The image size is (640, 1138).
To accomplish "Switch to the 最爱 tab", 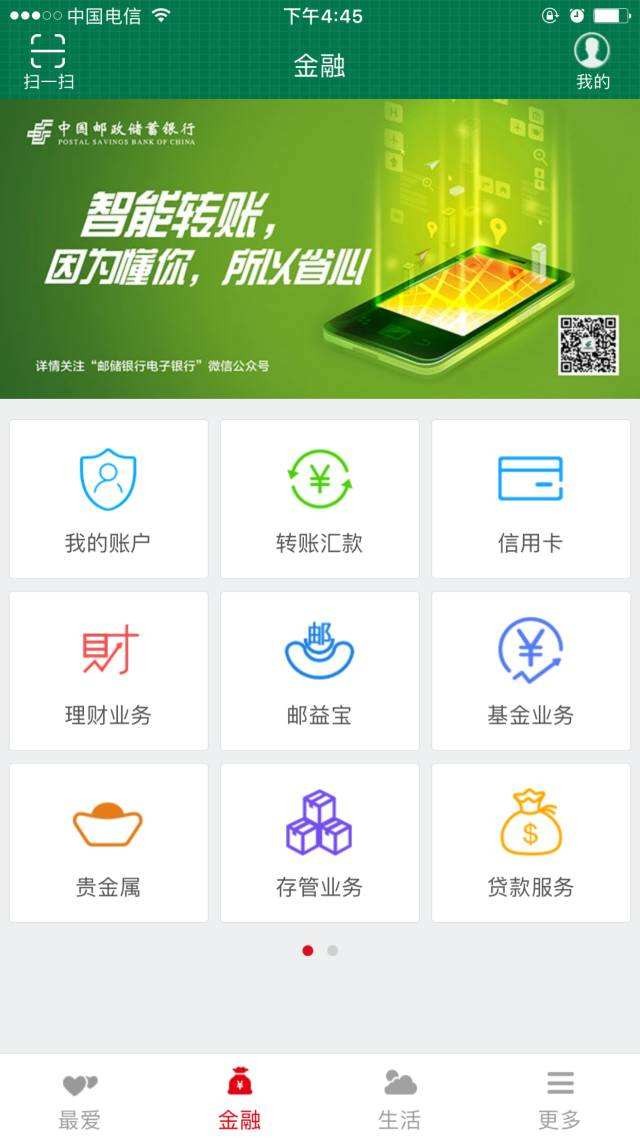I will [x=80, y=1097].
